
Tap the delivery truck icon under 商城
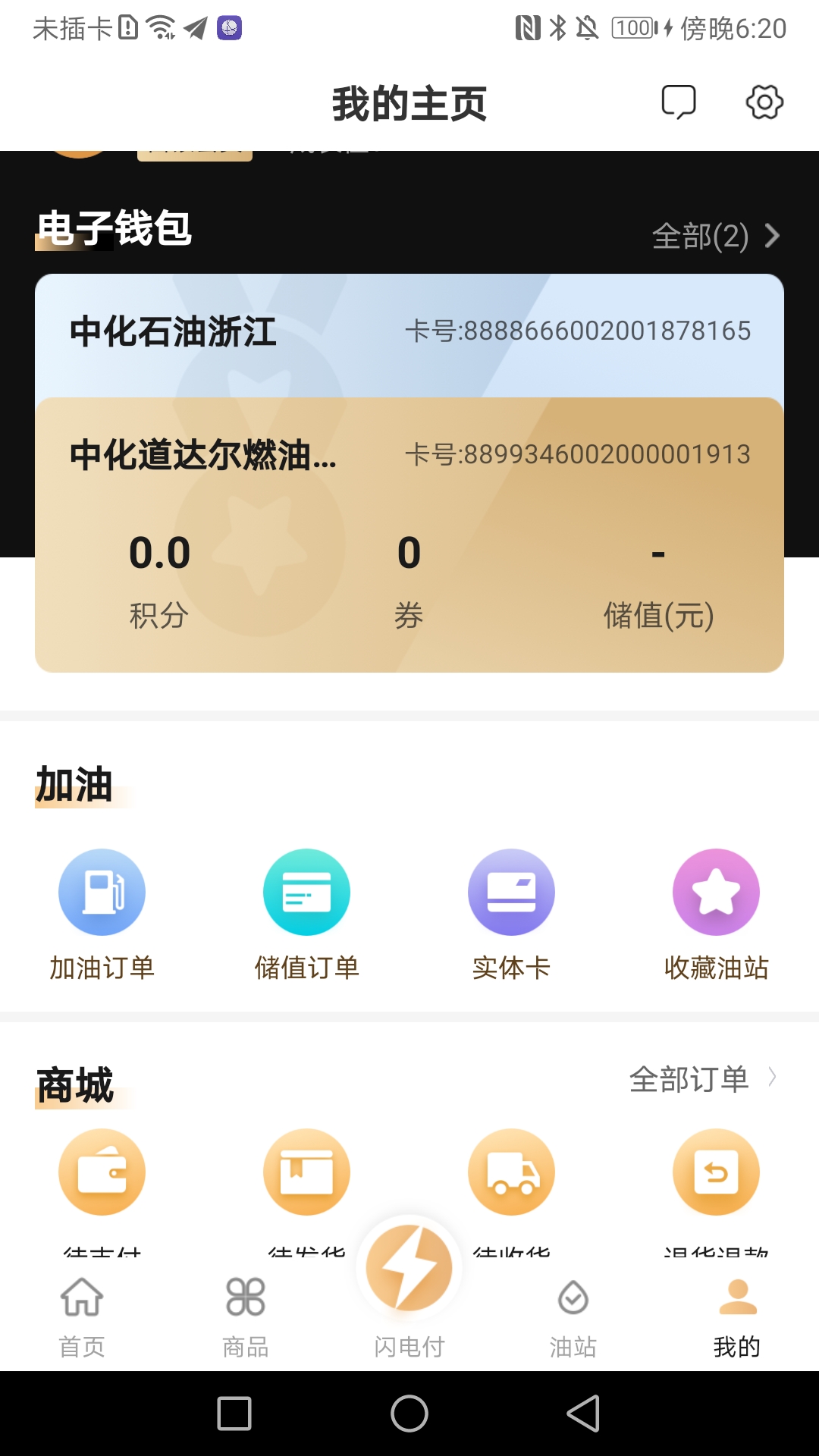pos(511,1172)
